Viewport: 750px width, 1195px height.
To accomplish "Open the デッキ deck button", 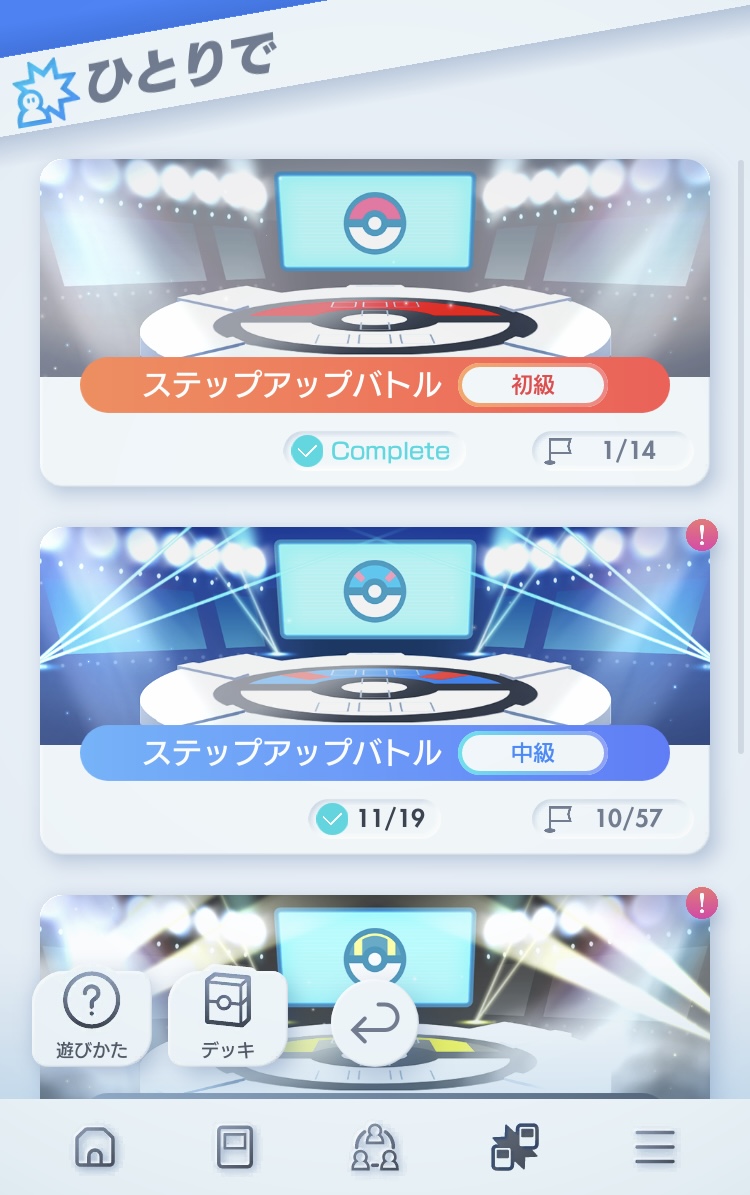I will pos(228,1017).
